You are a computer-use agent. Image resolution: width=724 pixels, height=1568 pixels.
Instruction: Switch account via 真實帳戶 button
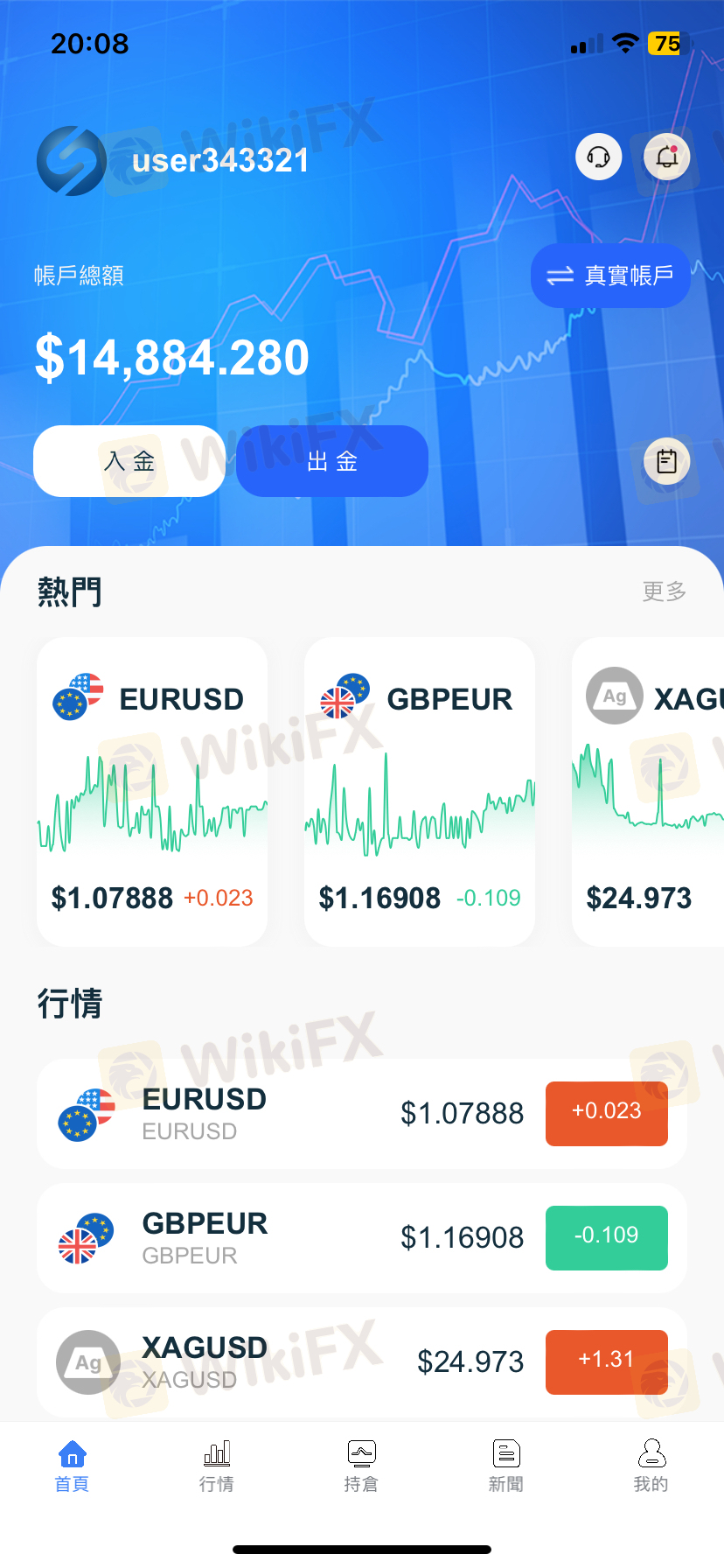tap(610, 276)
